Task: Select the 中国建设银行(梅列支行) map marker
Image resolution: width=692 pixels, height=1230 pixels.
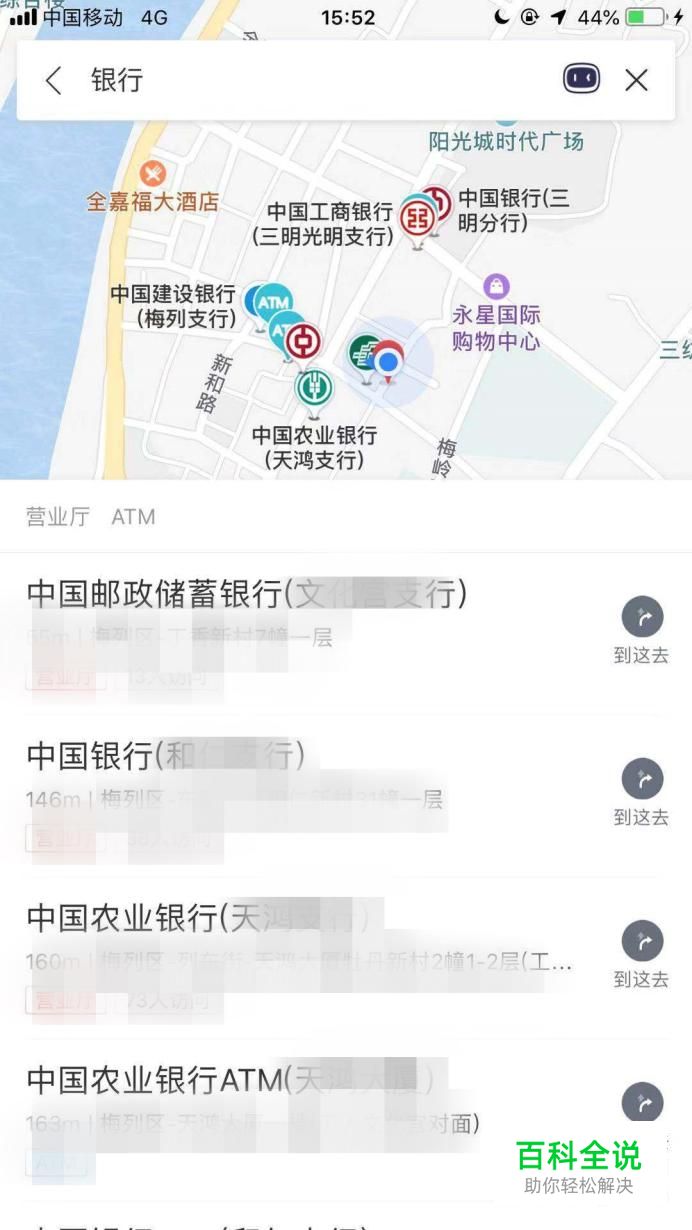Action: pyautogui.click(x=258, y=301)
